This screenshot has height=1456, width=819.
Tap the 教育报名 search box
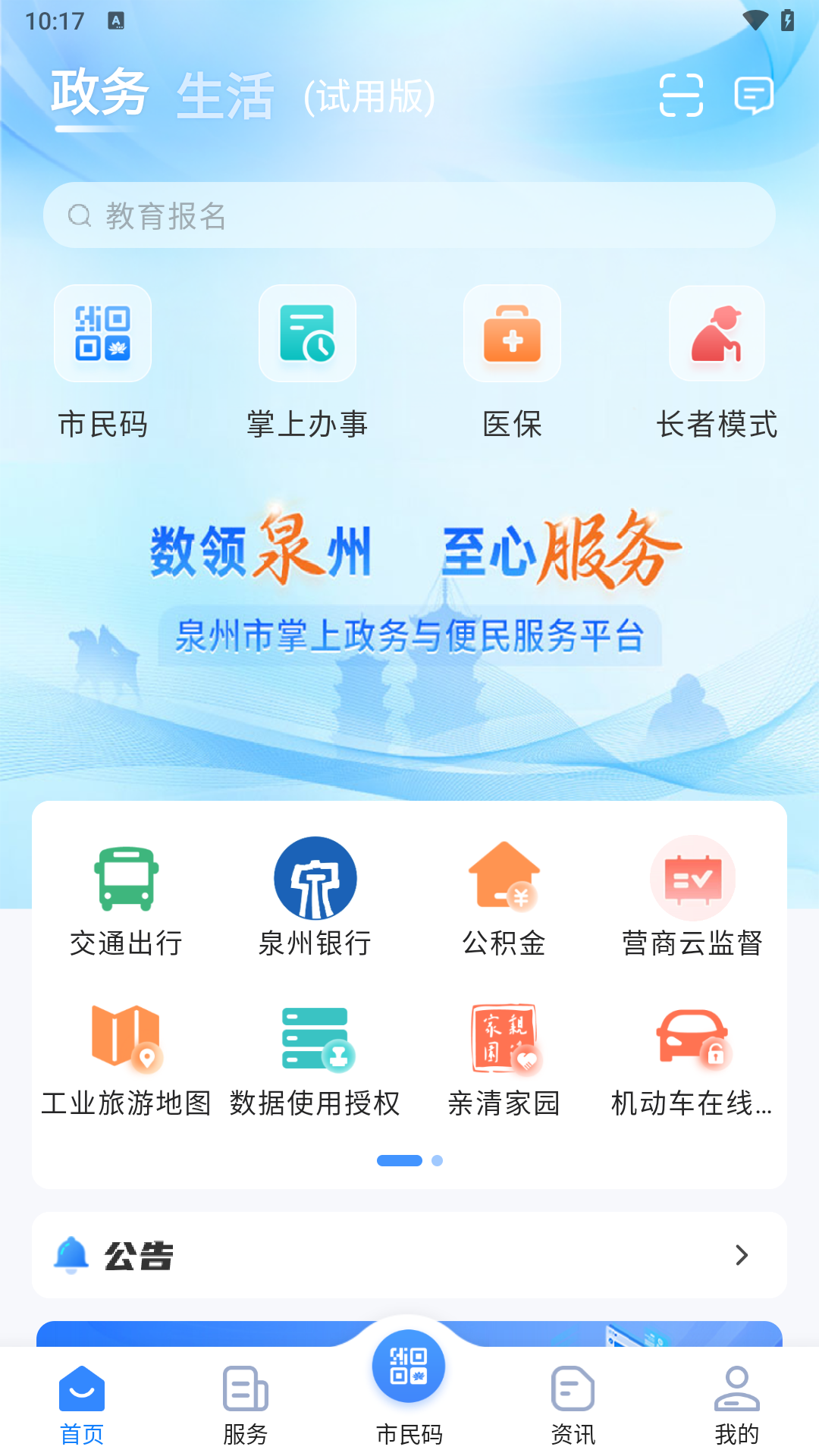tap(409, 215)
